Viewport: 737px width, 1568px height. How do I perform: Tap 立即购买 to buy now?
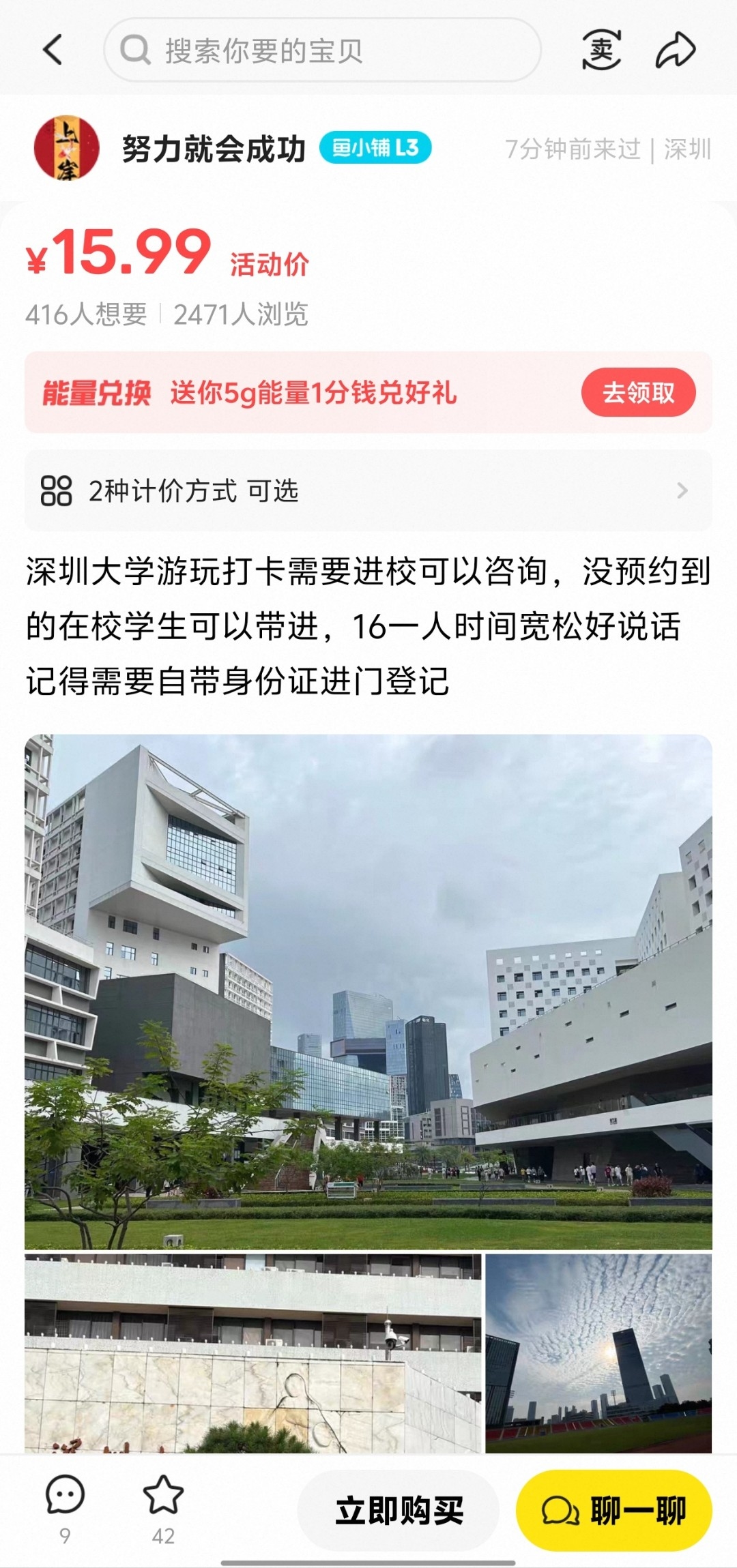399,1511
